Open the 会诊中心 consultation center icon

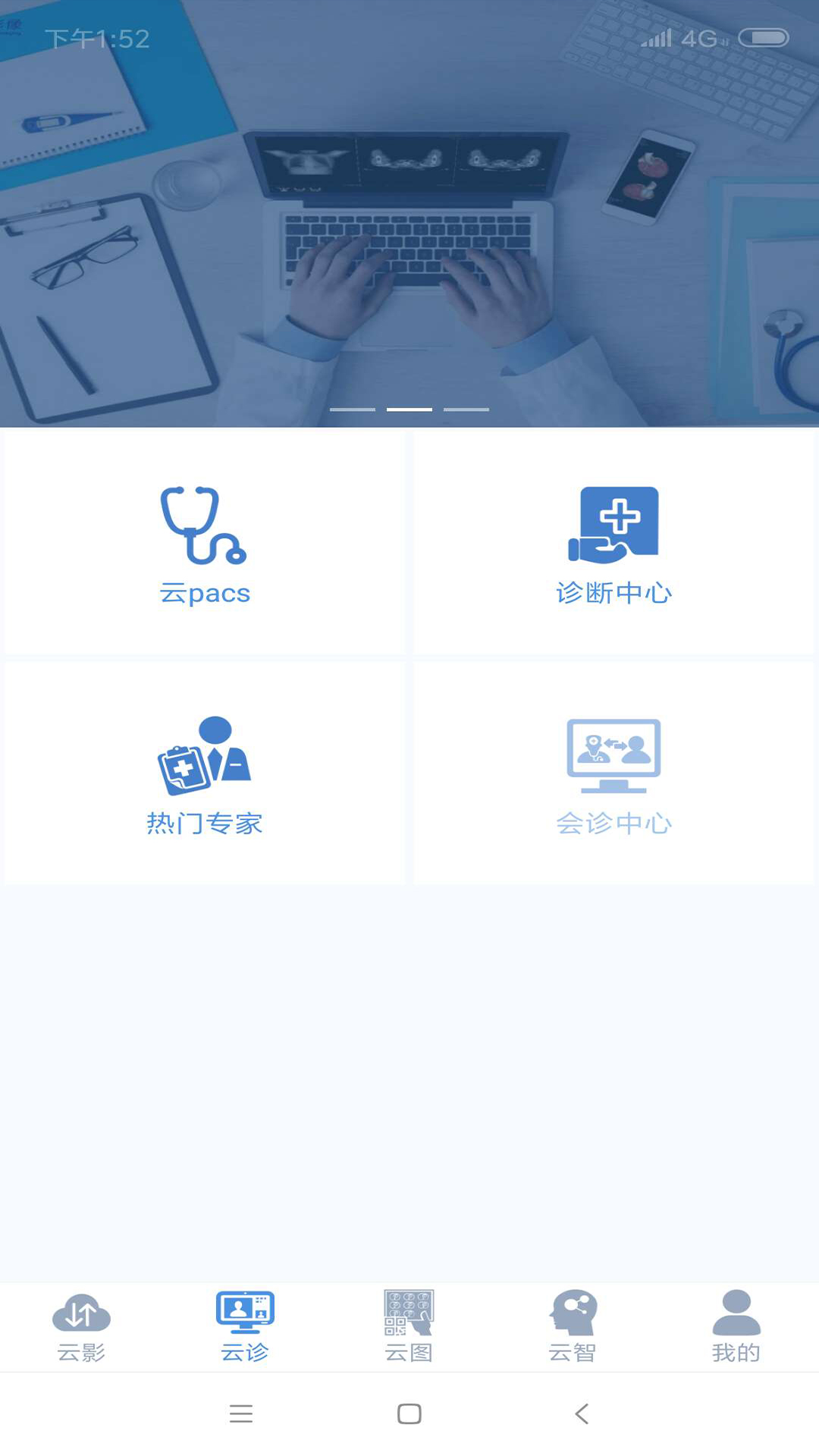pos(614,755)
